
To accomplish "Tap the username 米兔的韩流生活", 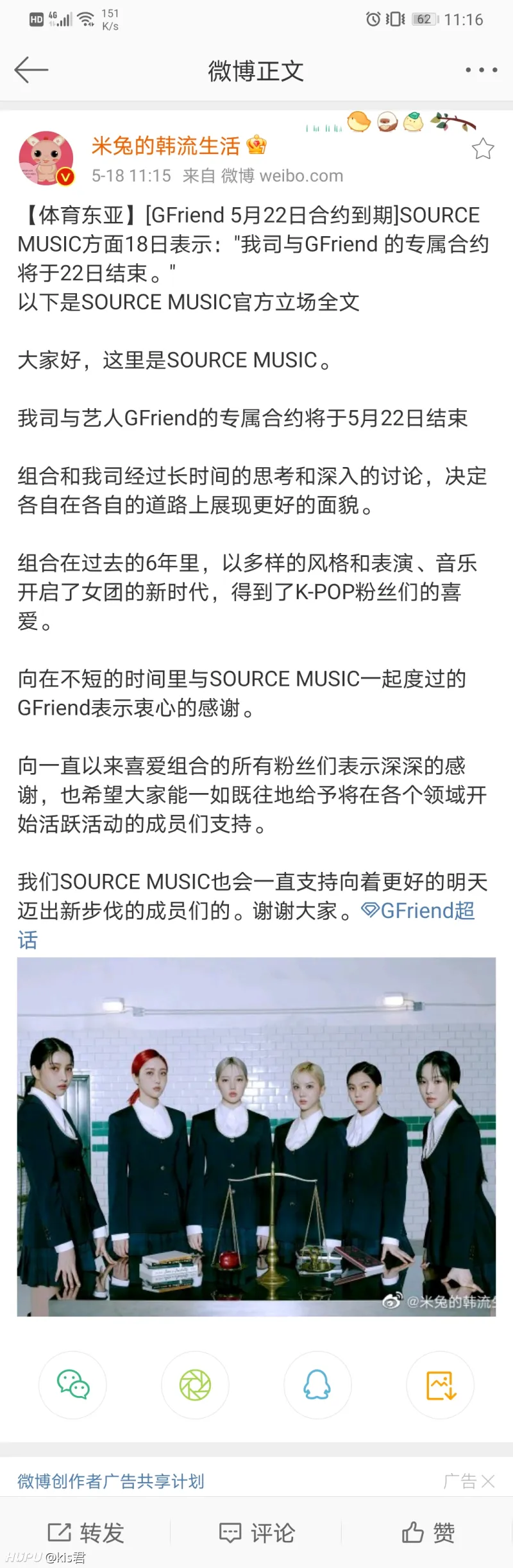I will [x=165, y=146].
